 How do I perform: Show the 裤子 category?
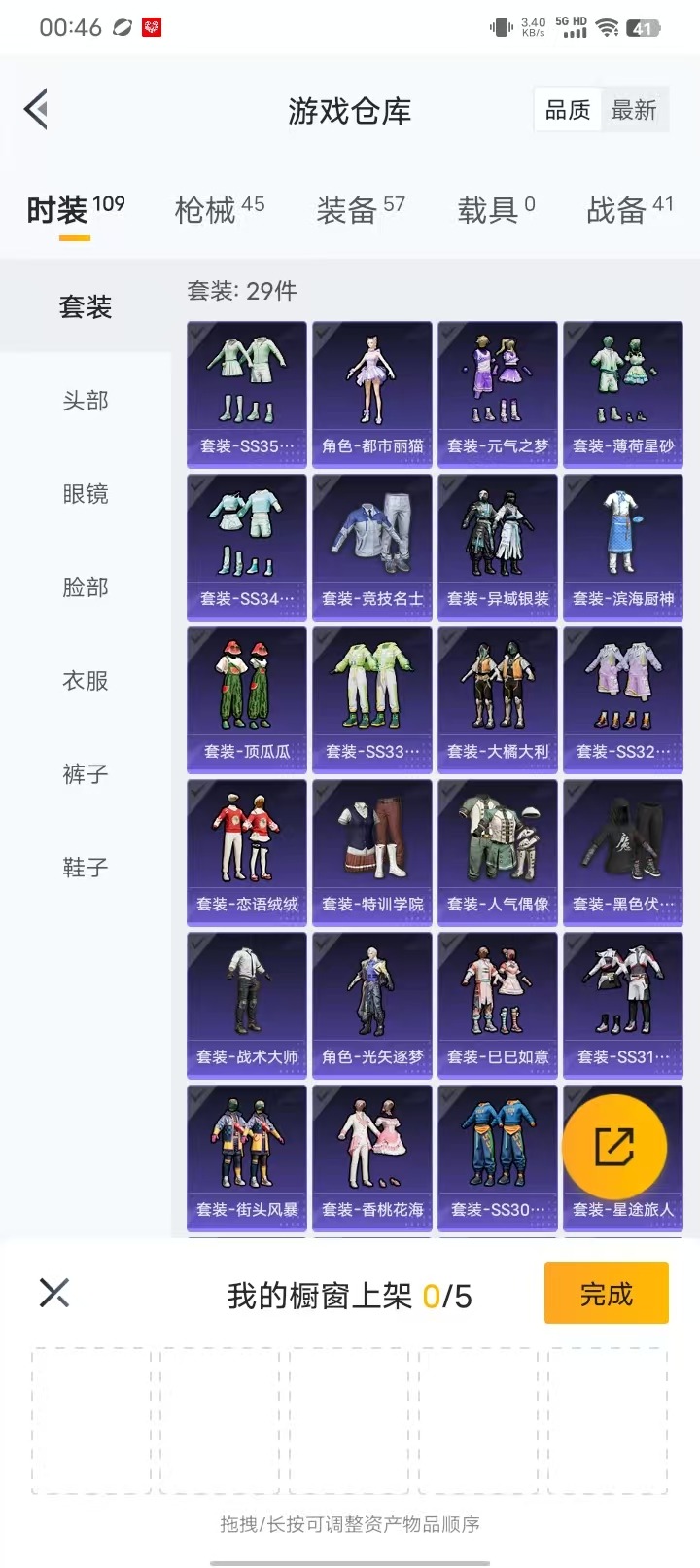point(86,774)
